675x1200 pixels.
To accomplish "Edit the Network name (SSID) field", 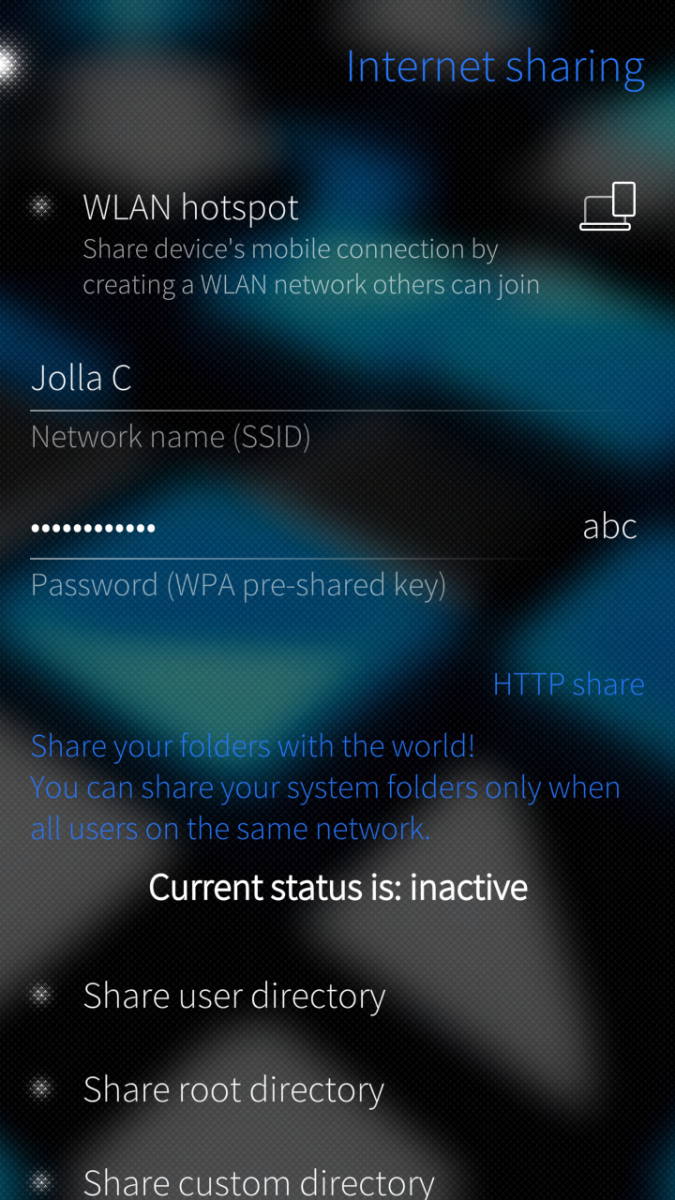I will pyautogui.click(x=300, y=380).
